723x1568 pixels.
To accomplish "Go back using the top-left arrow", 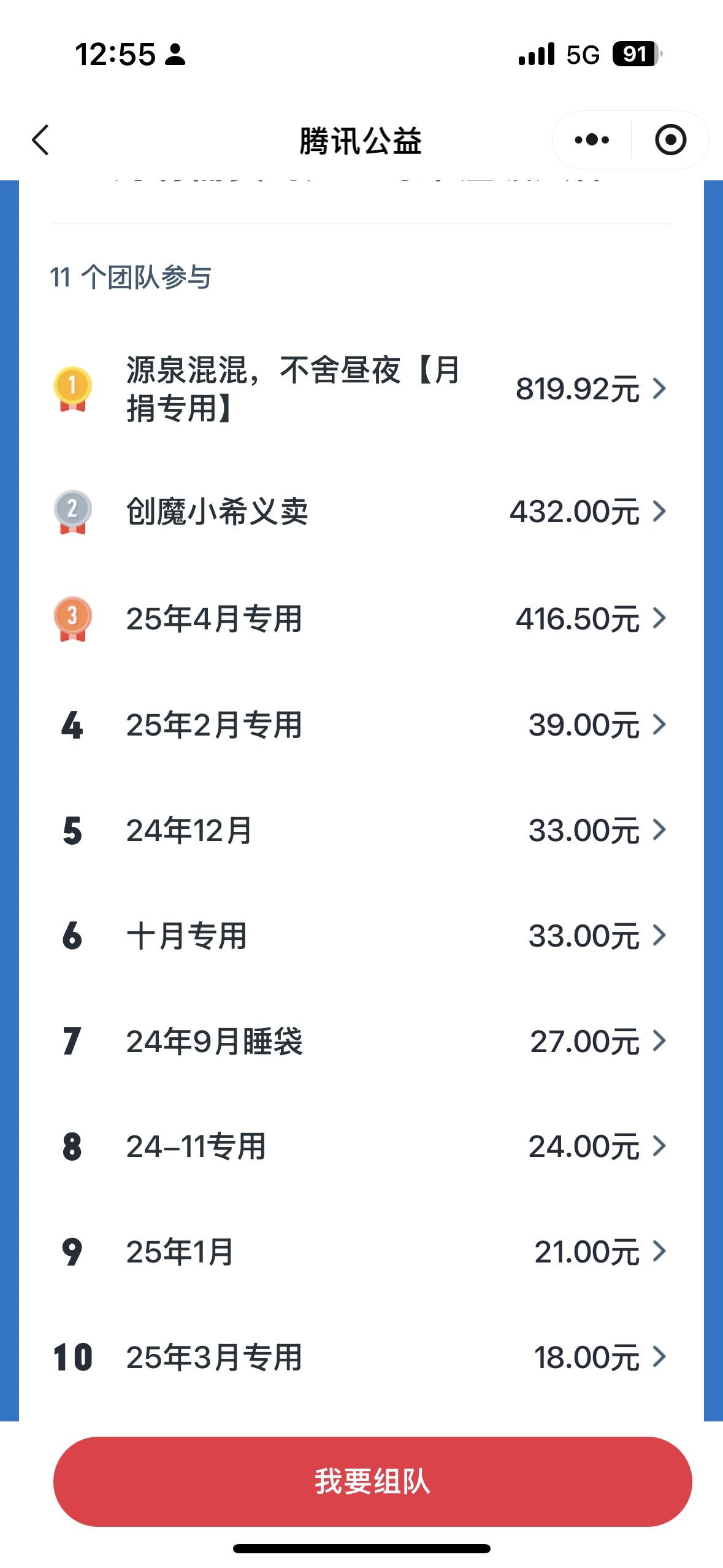I will point(40,140).
